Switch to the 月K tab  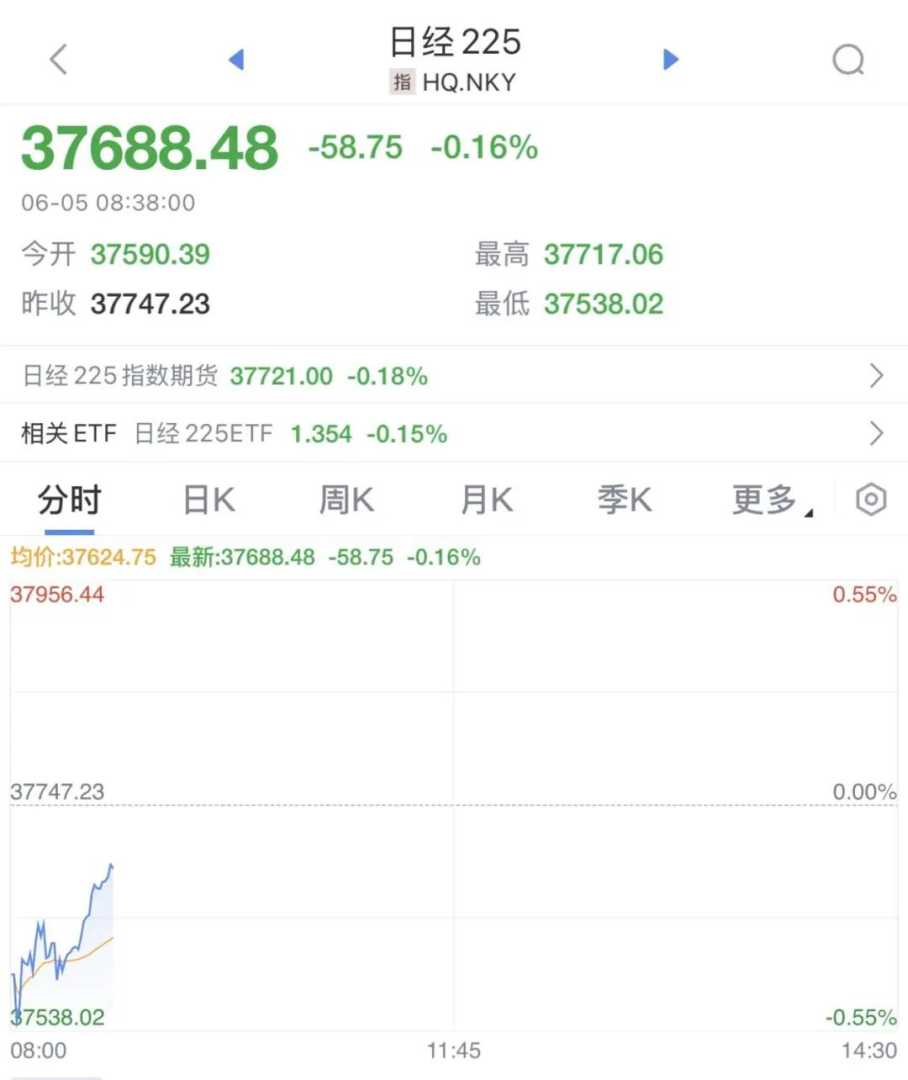click(x=486, y=499)
